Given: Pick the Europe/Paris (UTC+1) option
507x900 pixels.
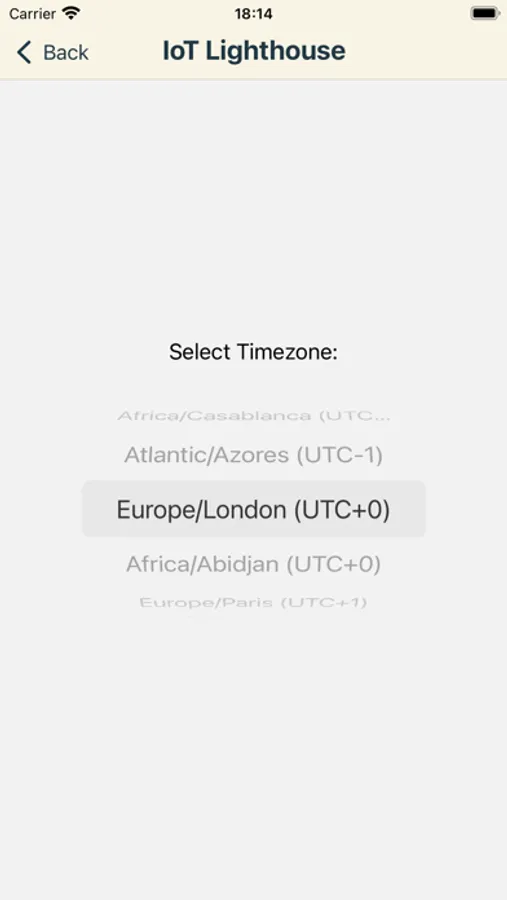Looking at the screenshot, I should click(253, 603).
